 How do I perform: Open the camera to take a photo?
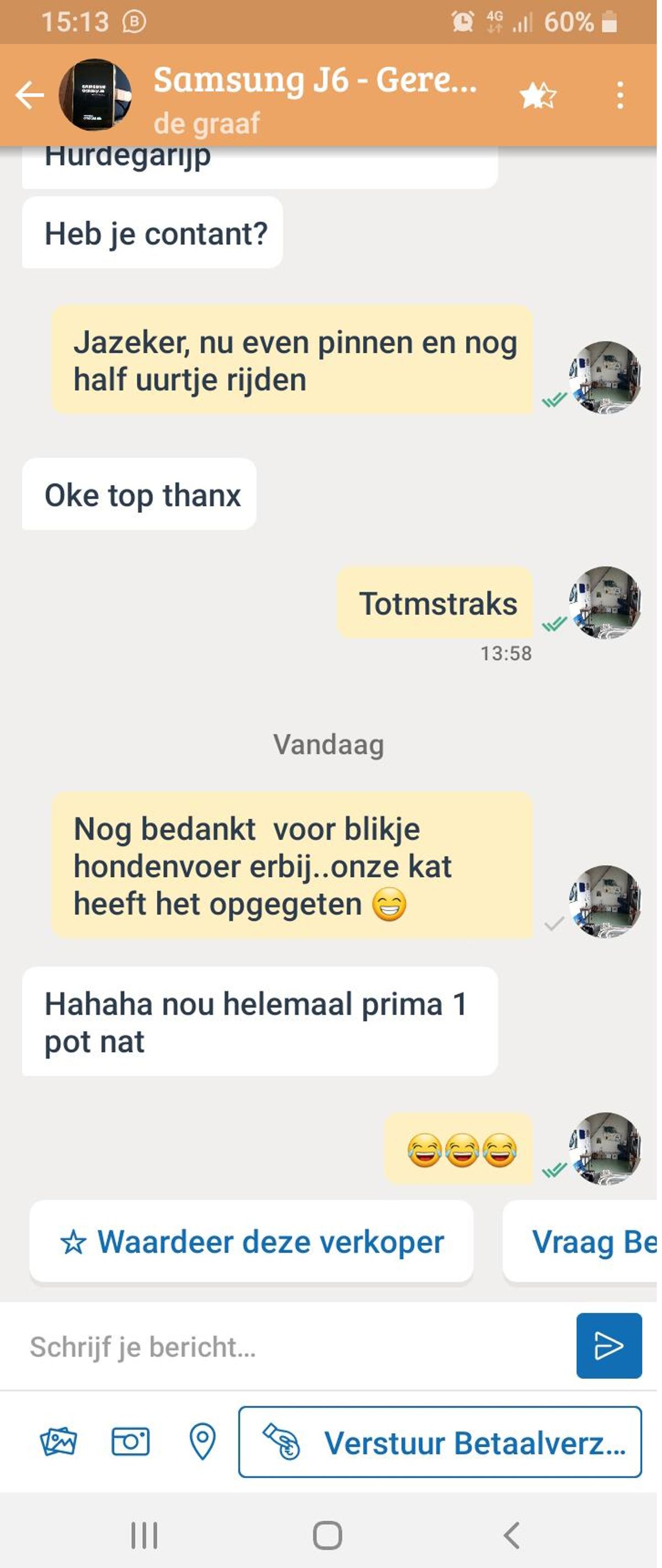tap(130, 1441)
